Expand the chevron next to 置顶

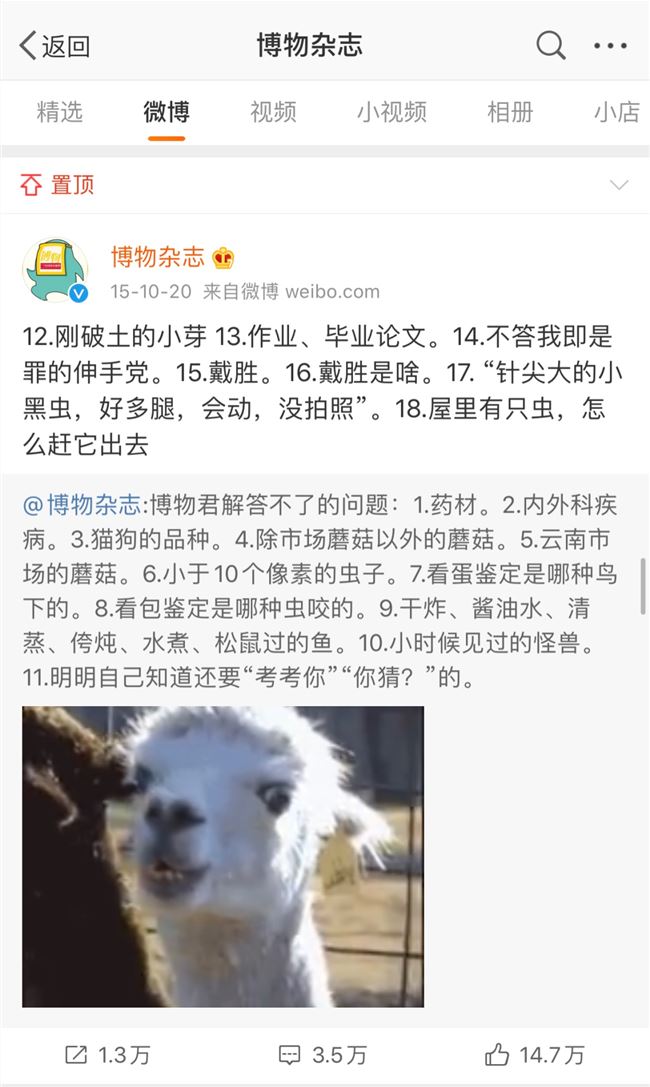pyautogui.click(x=619, y=185)
